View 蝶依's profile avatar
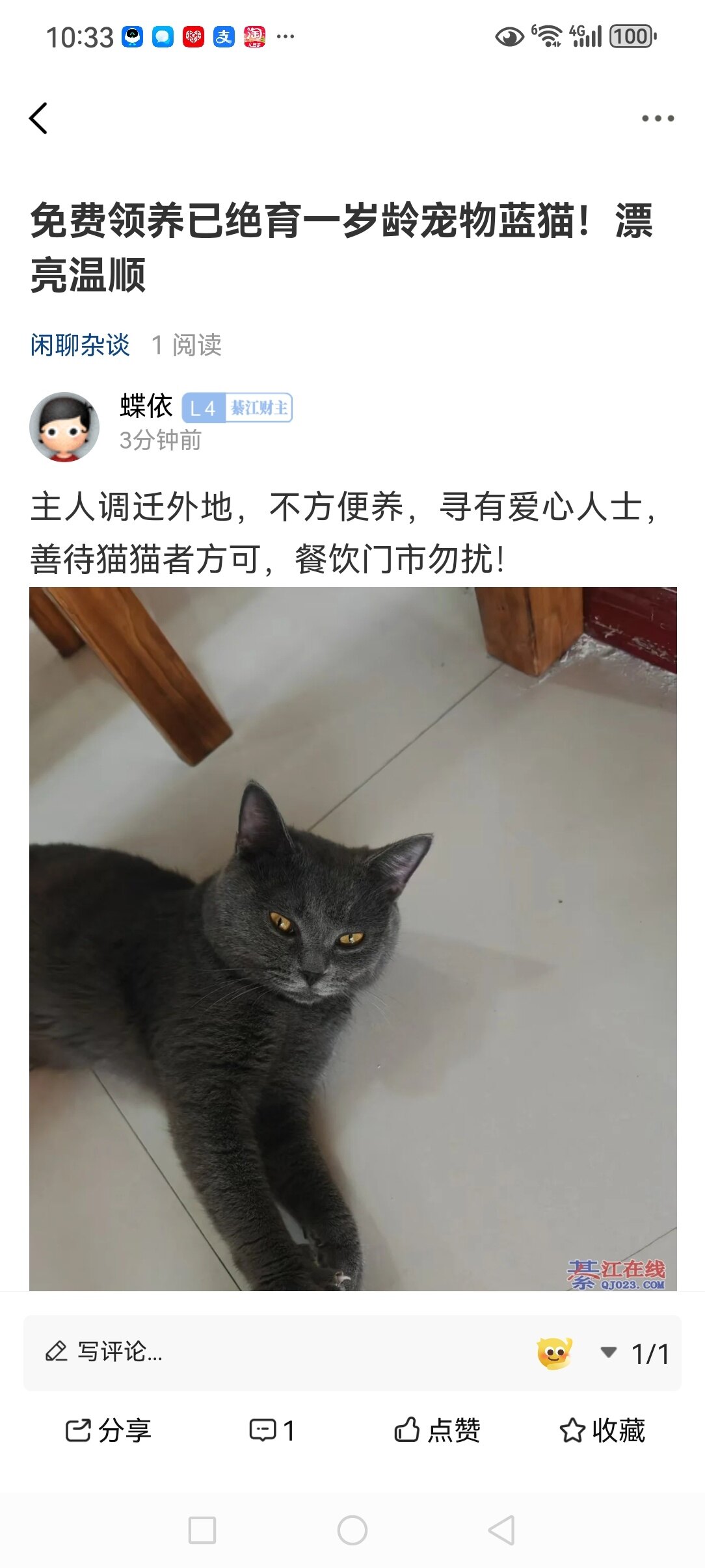The image size is (705, 1568). [64, 427]
